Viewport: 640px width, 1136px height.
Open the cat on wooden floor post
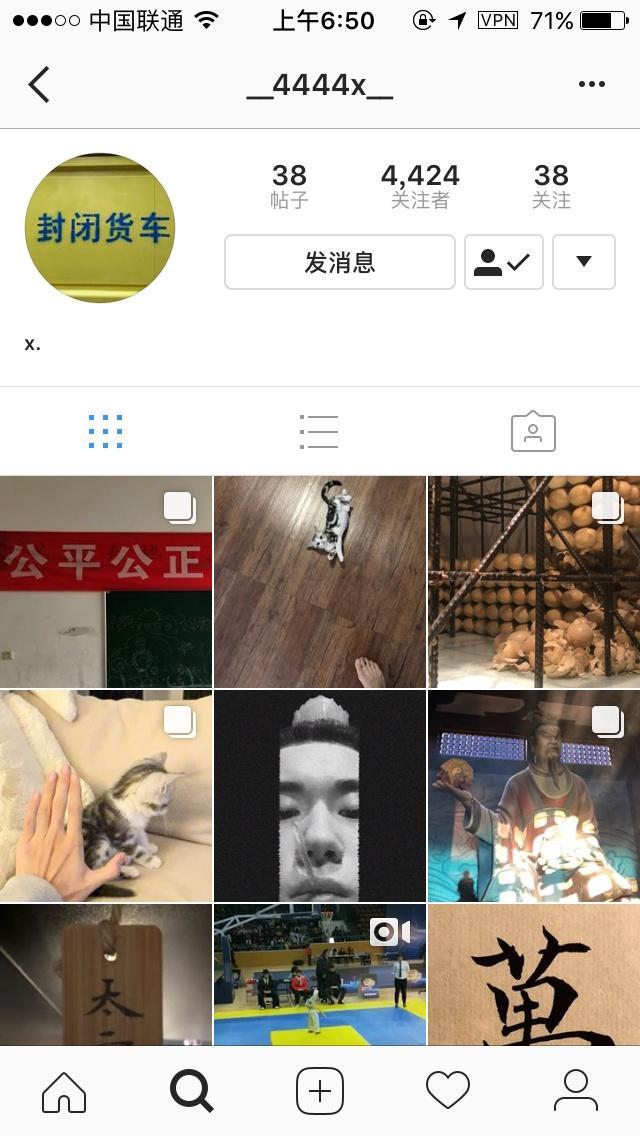click(x=320, y=582)
